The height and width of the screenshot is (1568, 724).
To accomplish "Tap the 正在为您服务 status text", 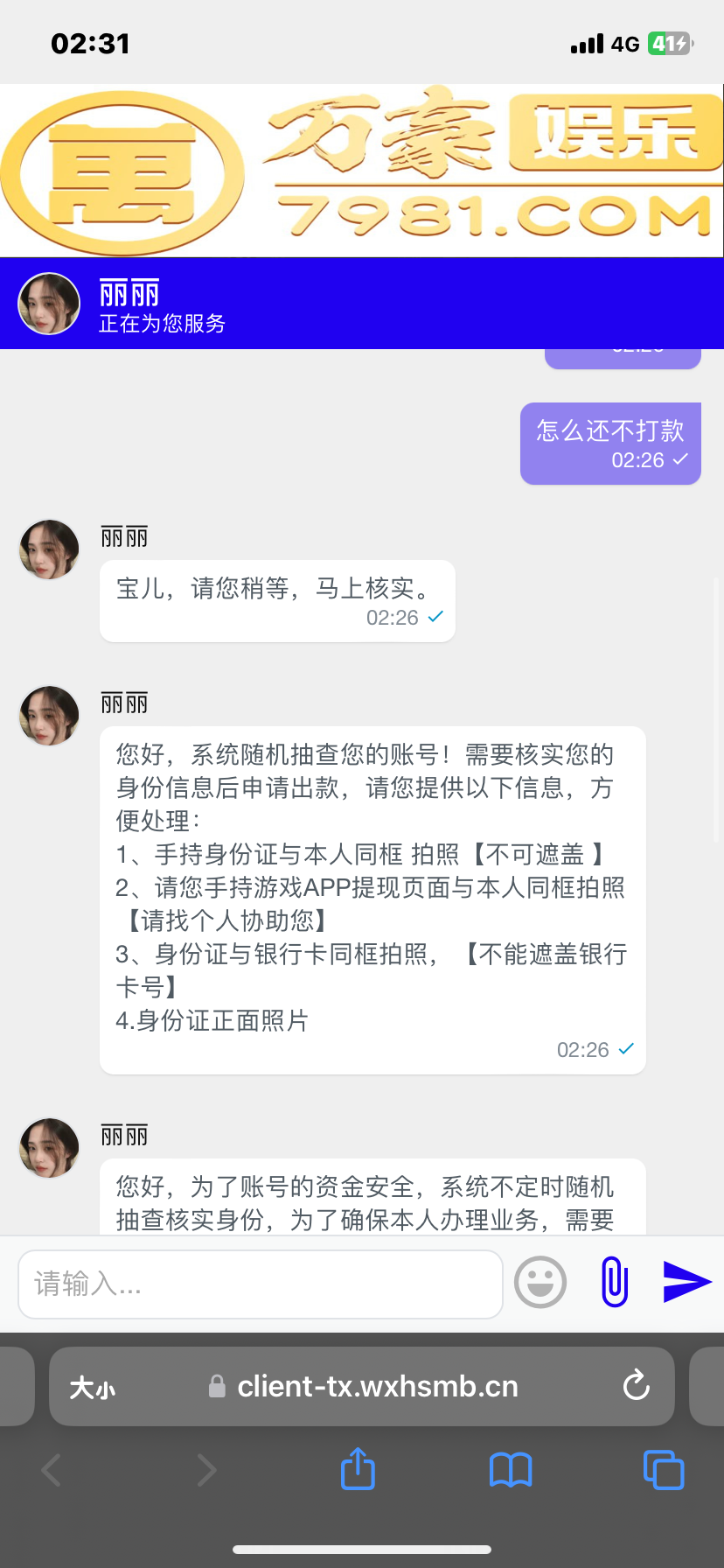I will (161, 324).
